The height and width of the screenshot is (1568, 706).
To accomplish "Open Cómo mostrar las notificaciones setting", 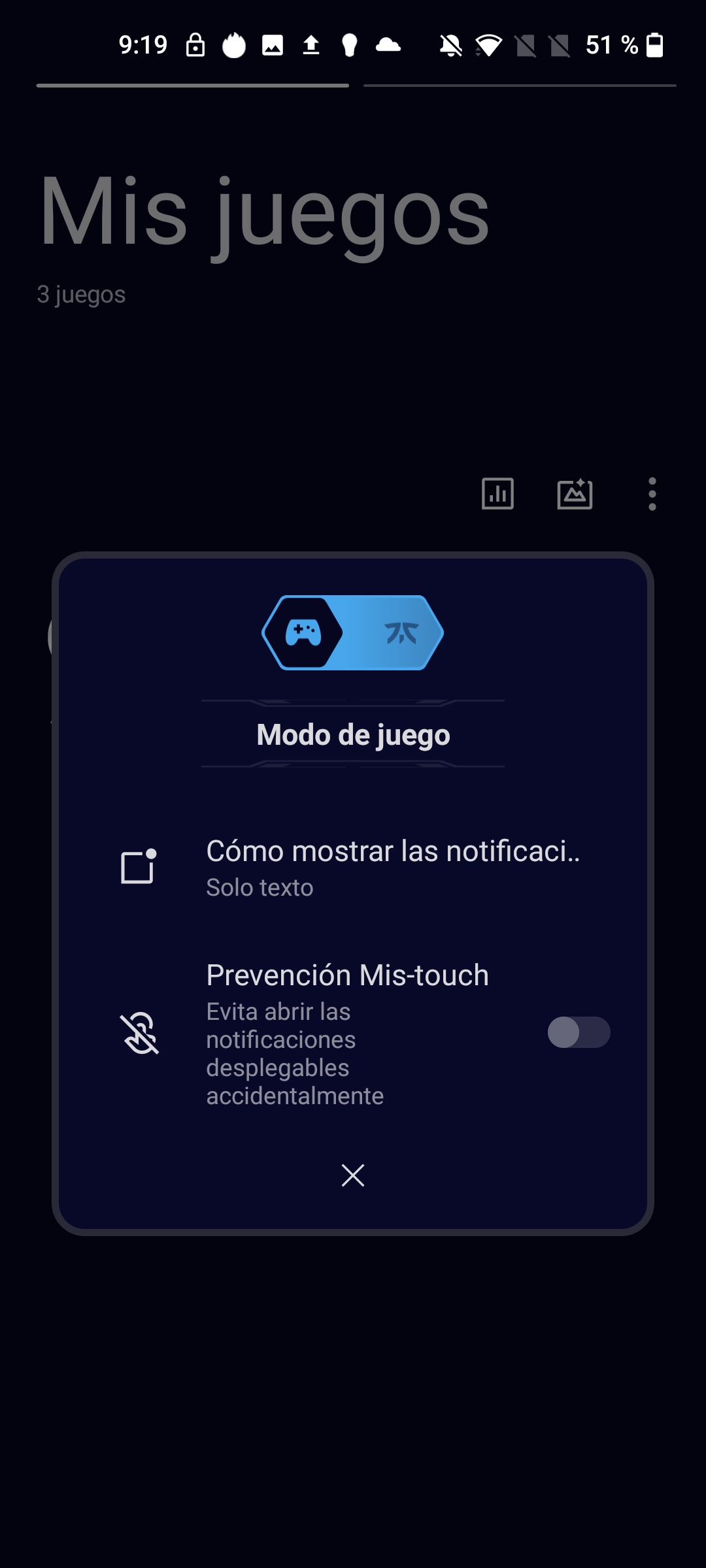I will click(392, 868).
